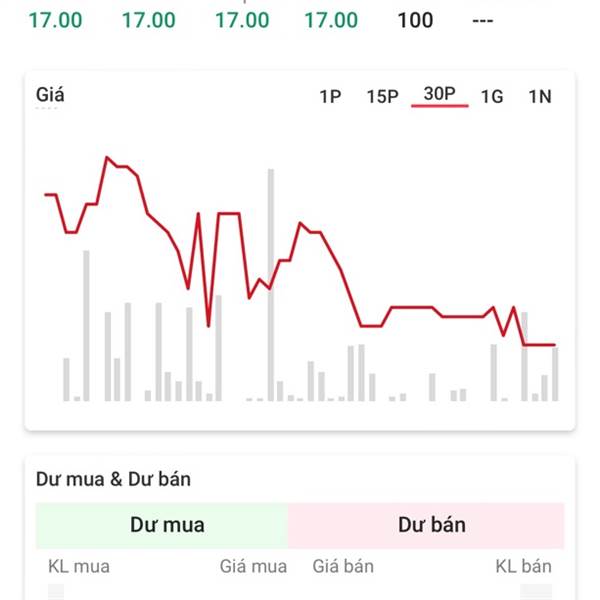600x600 pixels.
Task: Tap the Giá chart label
Action: coord(50,95)
